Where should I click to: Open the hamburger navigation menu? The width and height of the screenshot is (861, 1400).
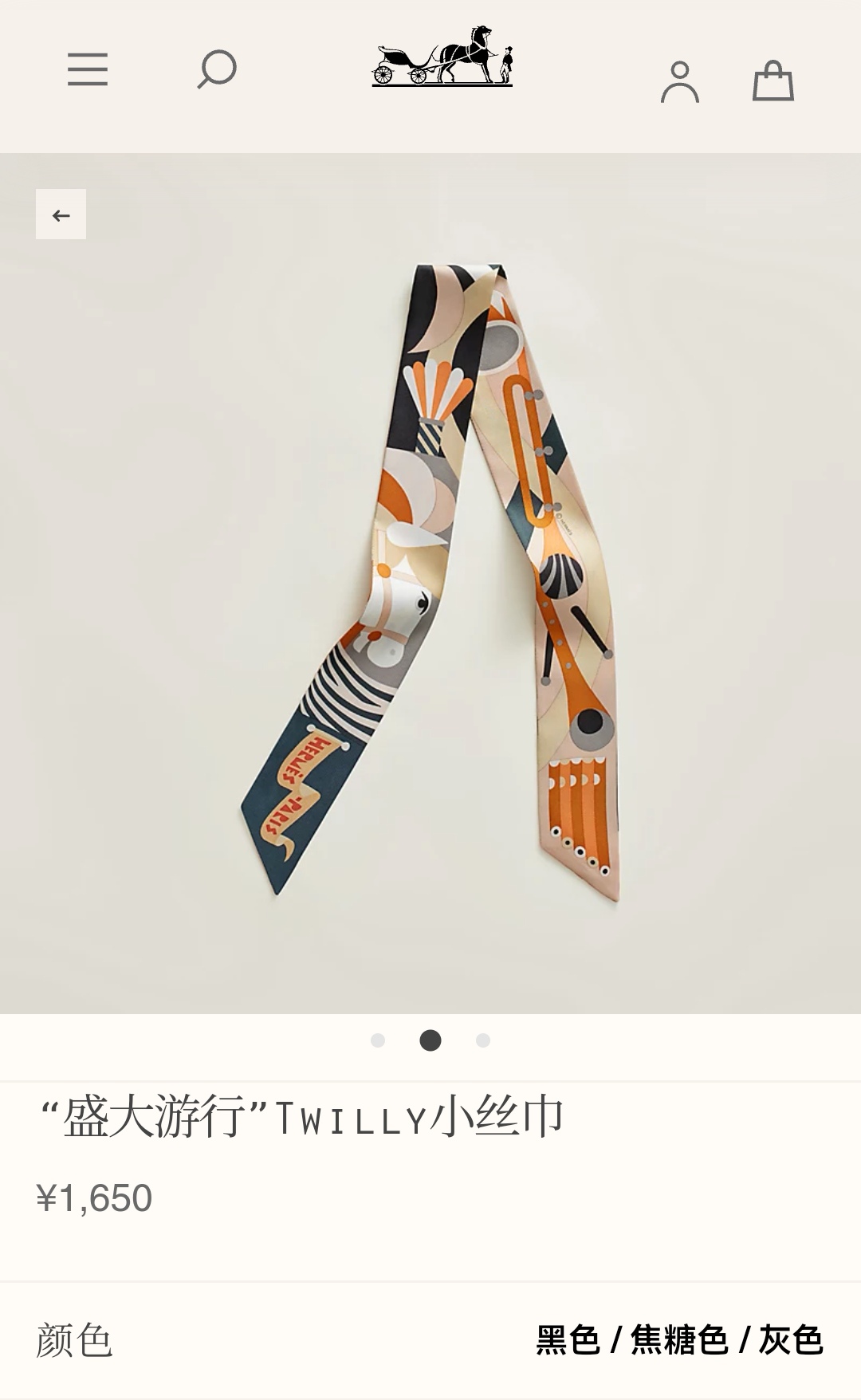[88, 70]
